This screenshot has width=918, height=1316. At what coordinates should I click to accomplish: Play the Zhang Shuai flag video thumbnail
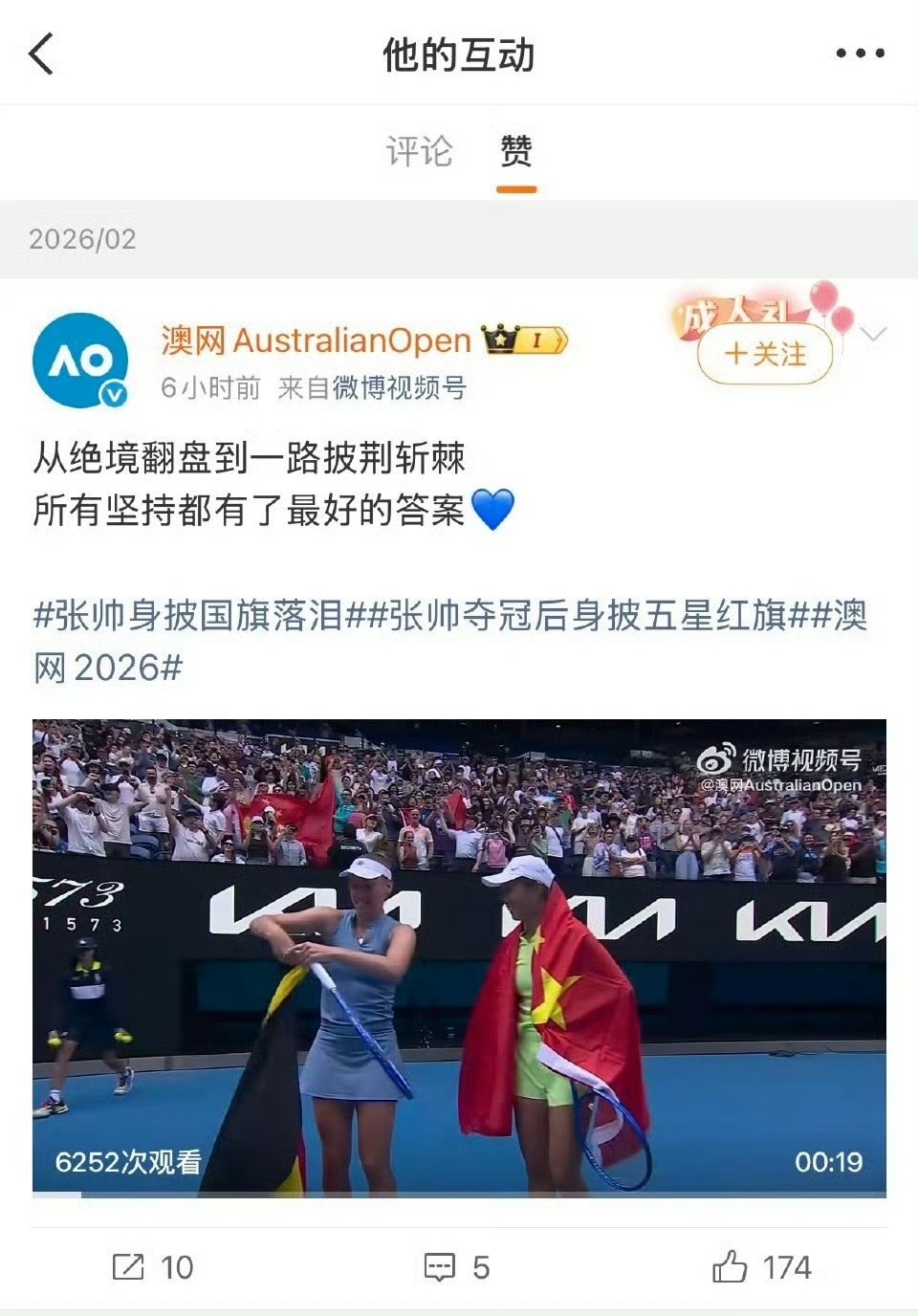tap(459, 956)
